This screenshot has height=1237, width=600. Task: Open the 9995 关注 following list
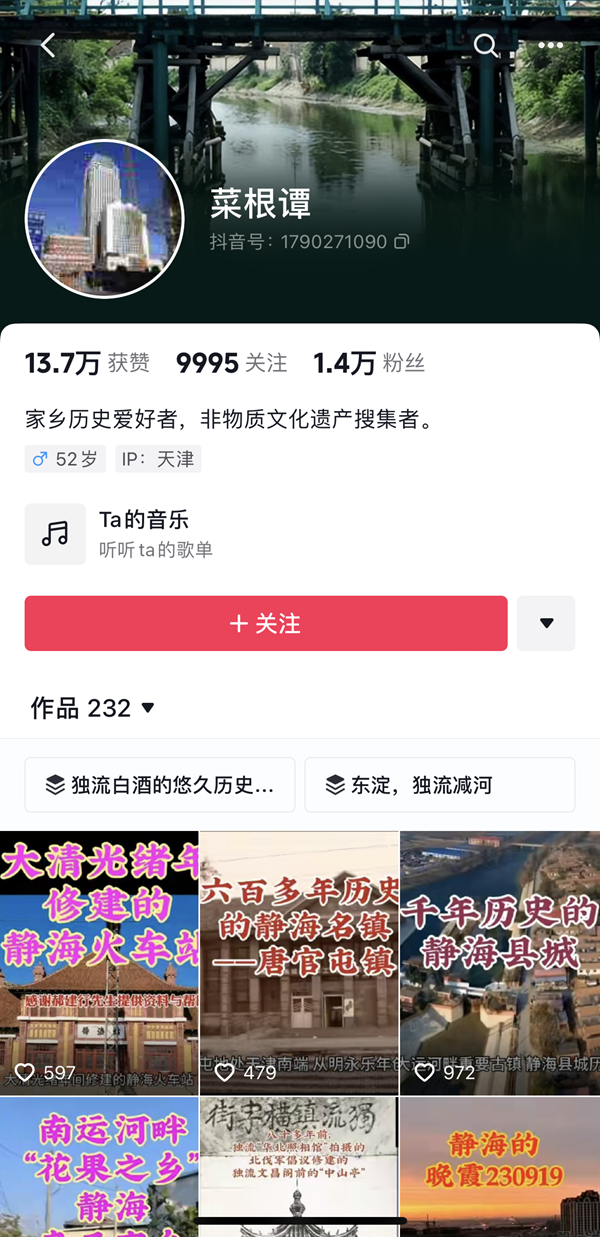point(231,363)
